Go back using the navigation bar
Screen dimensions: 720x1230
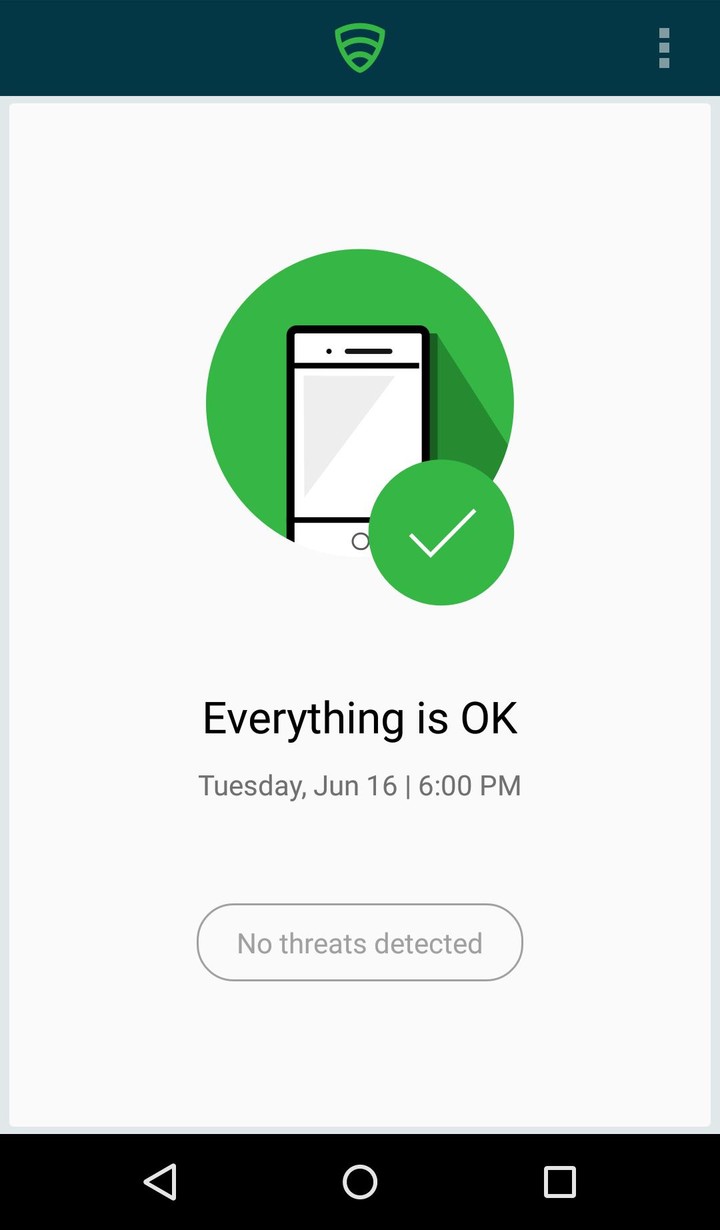[160, 1182]
